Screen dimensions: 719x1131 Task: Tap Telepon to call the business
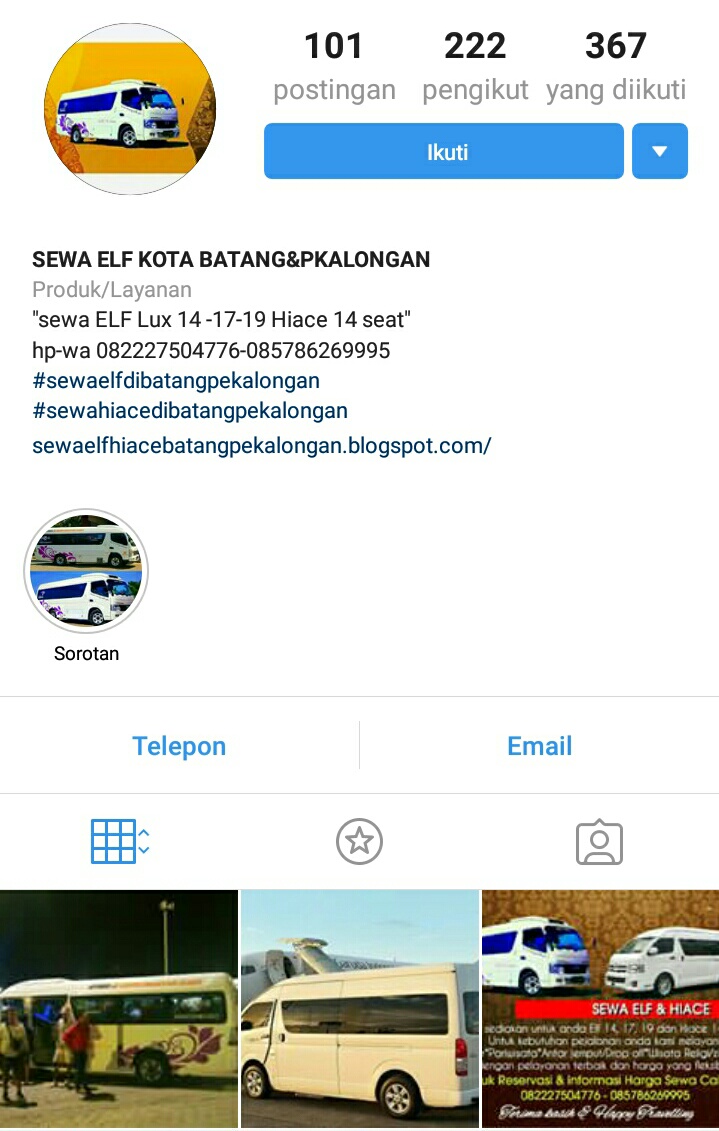coord(179,746)
